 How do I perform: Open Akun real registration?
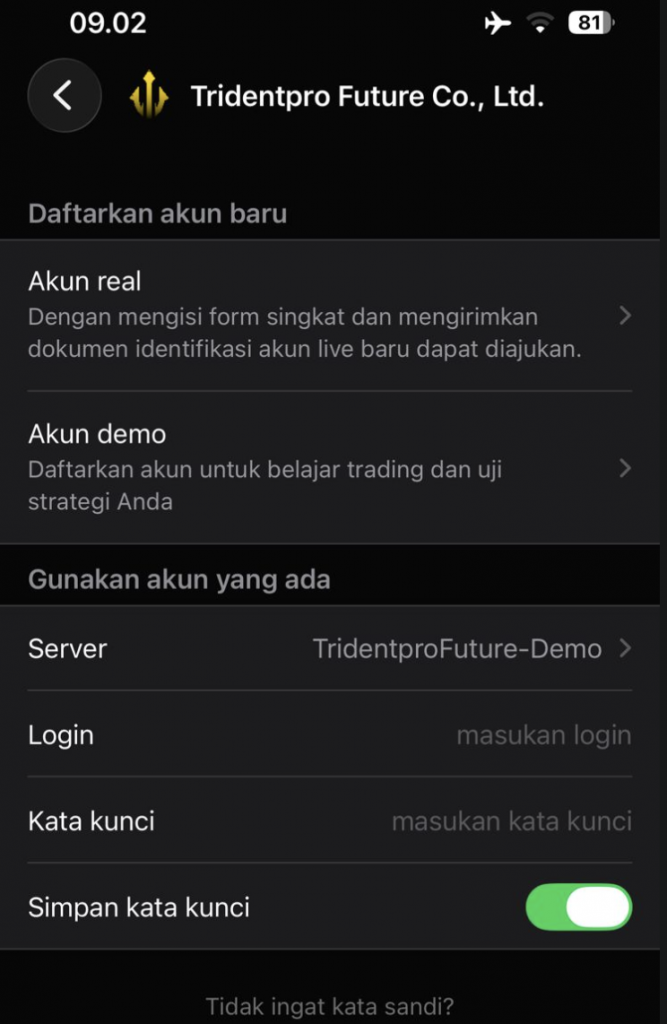[330, 315]
